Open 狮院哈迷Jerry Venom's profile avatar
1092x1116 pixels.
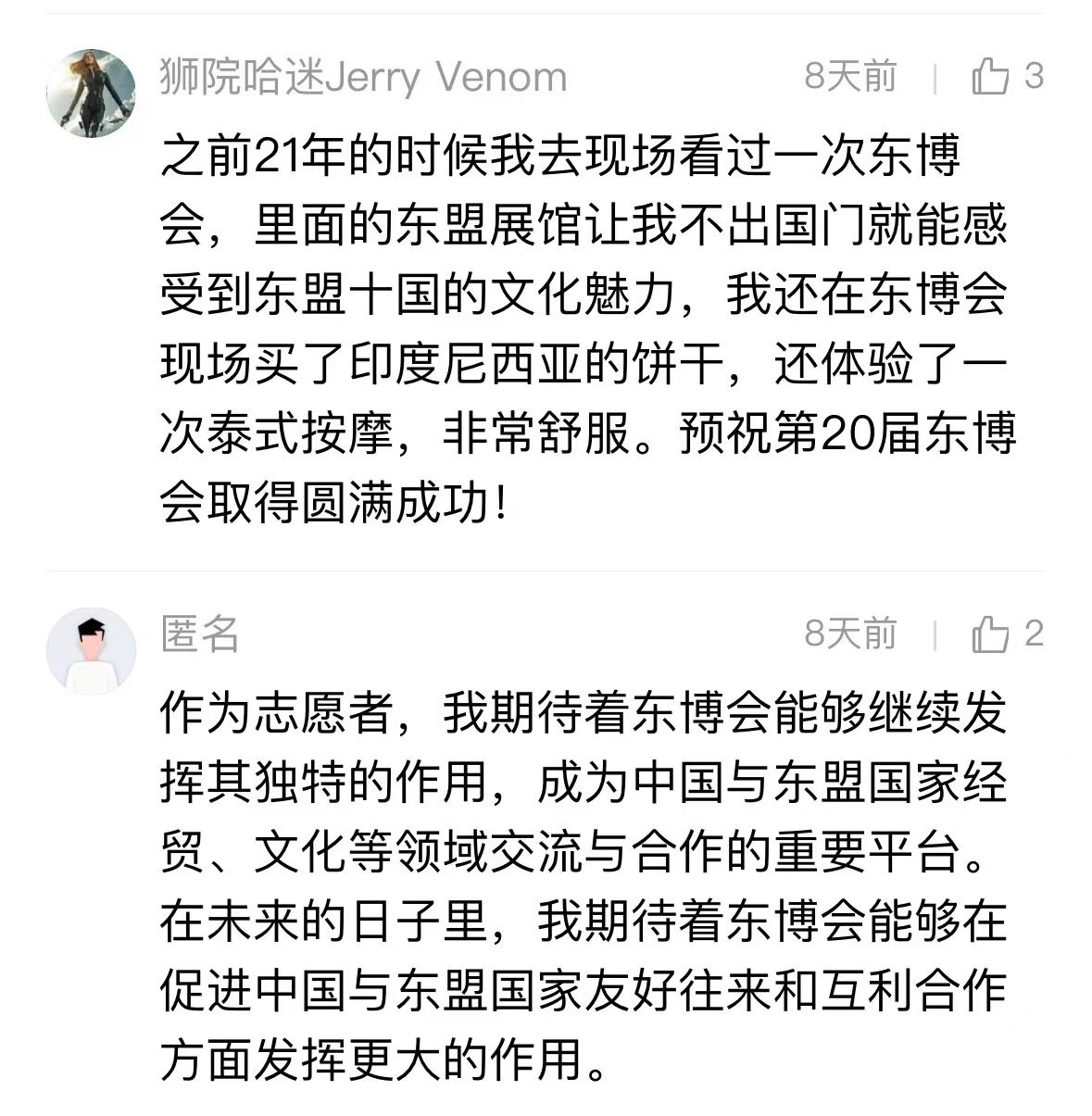pyautogui.click(x=91, y=94)
